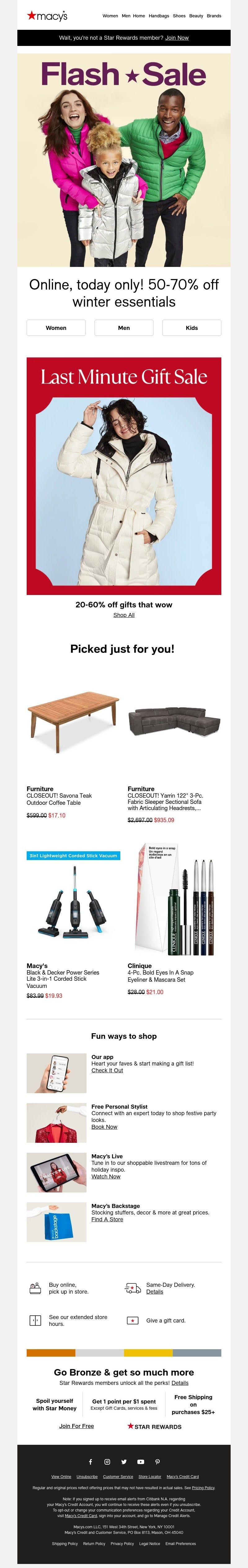
Task: Open the Handbags menu item
Action: (159, 16)
